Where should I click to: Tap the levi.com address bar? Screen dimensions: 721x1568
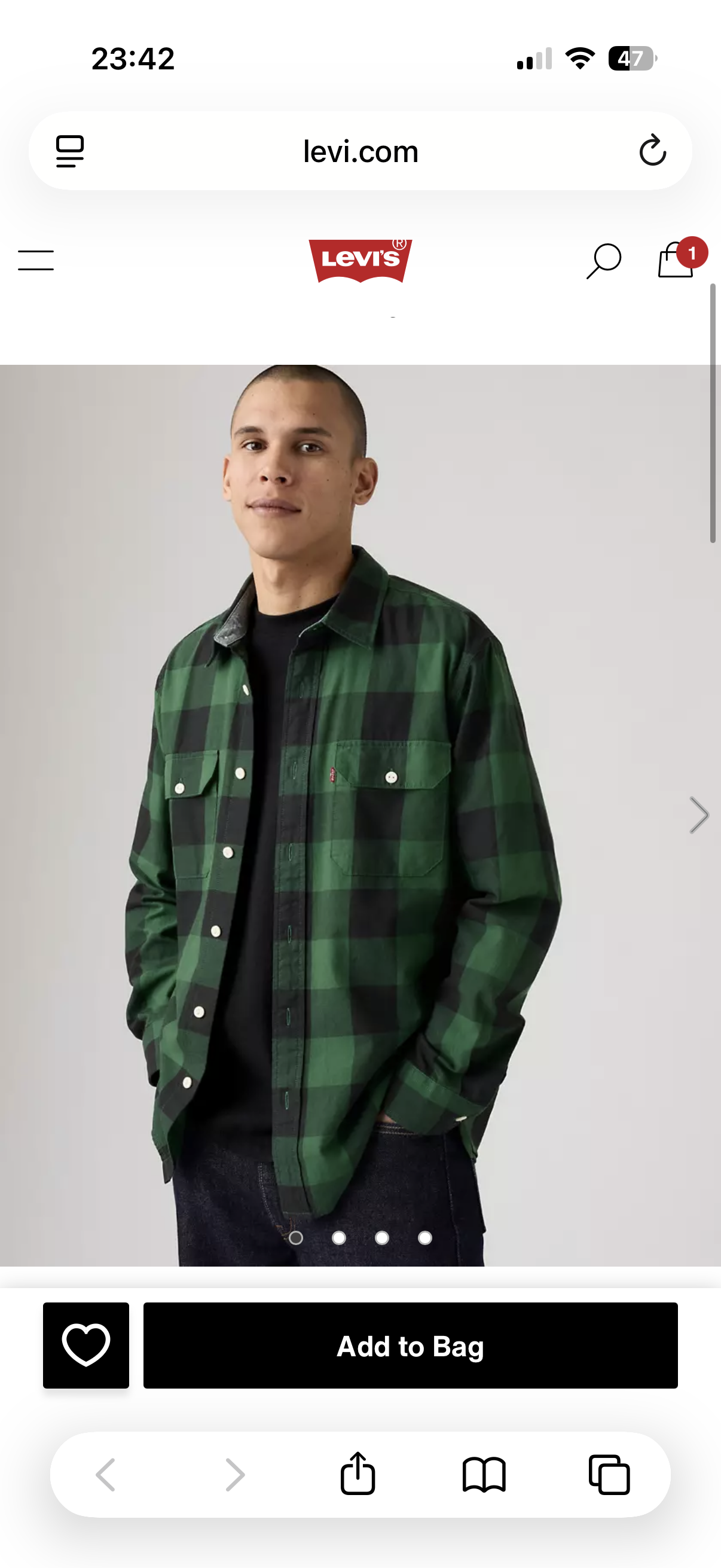[360, 151]
